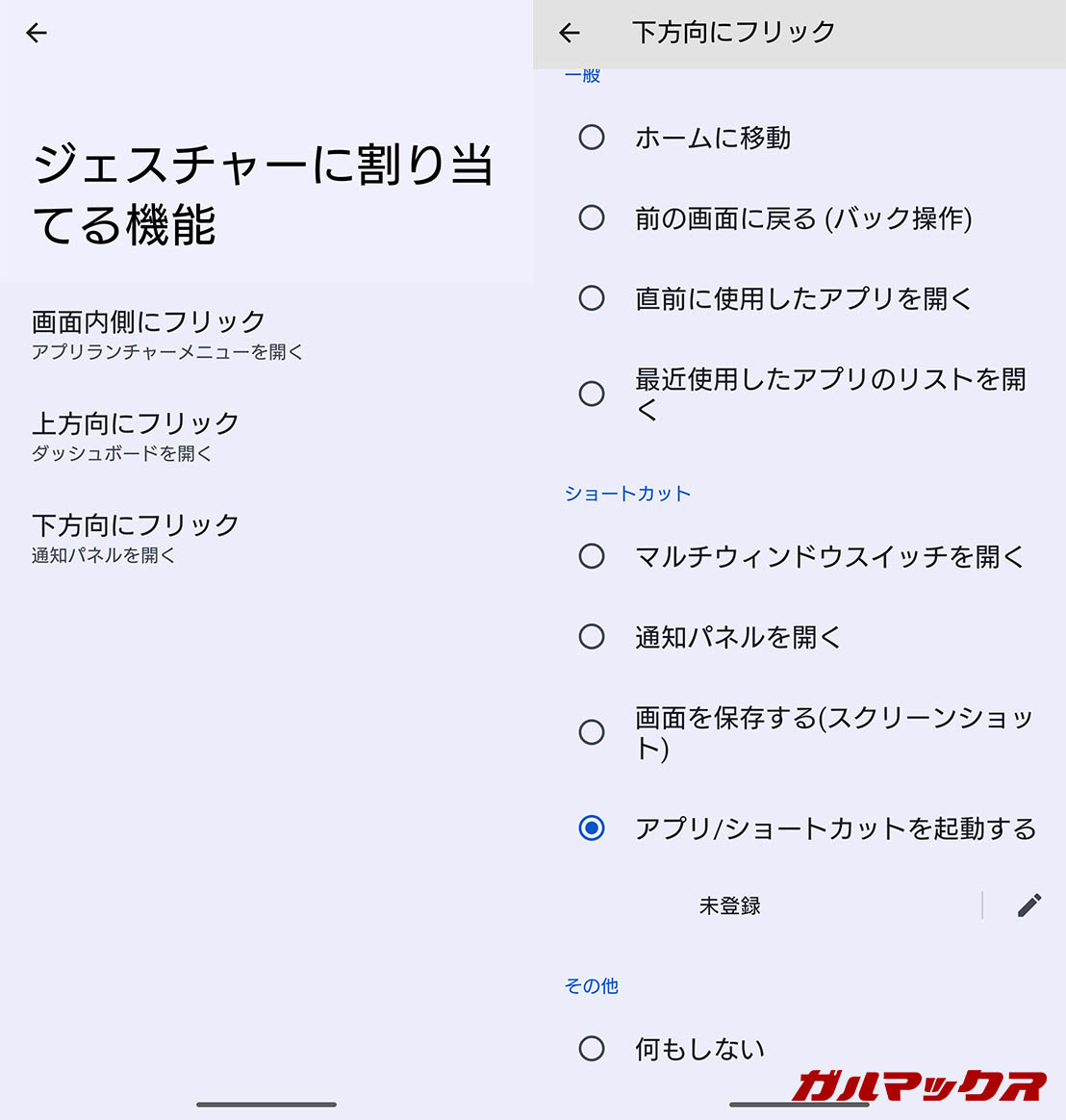Select 通知パネルを開く option
Screen dimensions: 1066x1120
coord(592,636)
